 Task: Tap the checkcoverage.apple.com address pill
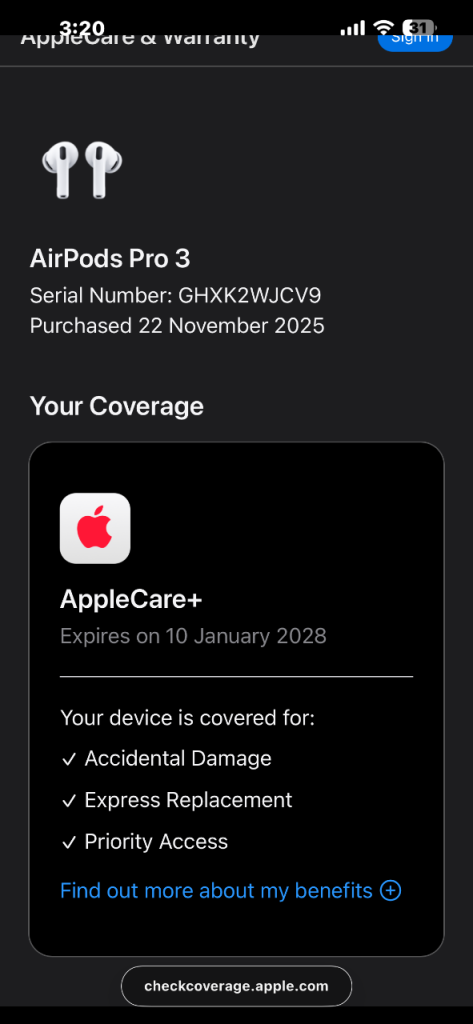coord(236,986)
